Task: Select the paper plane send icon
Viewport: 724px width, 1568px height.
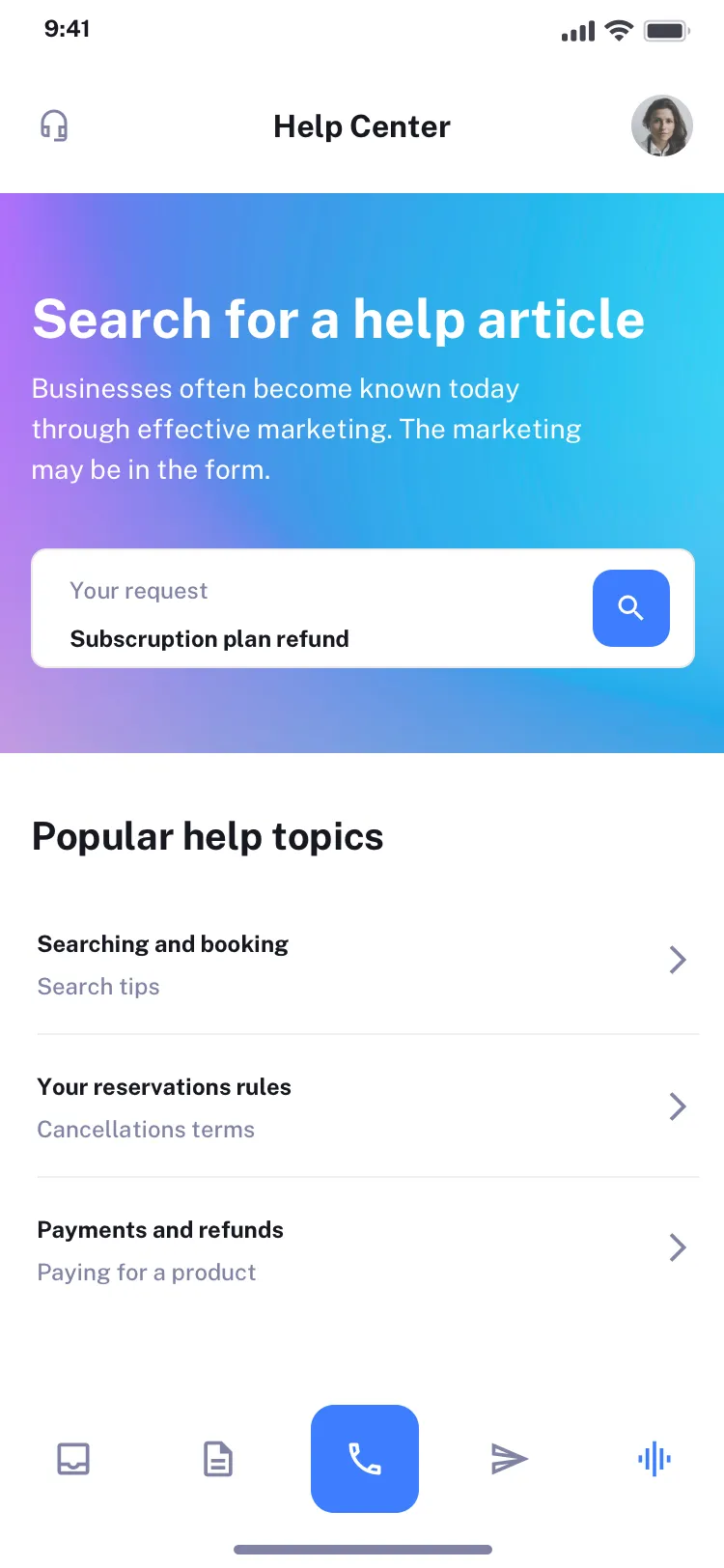Action: 509,1459
